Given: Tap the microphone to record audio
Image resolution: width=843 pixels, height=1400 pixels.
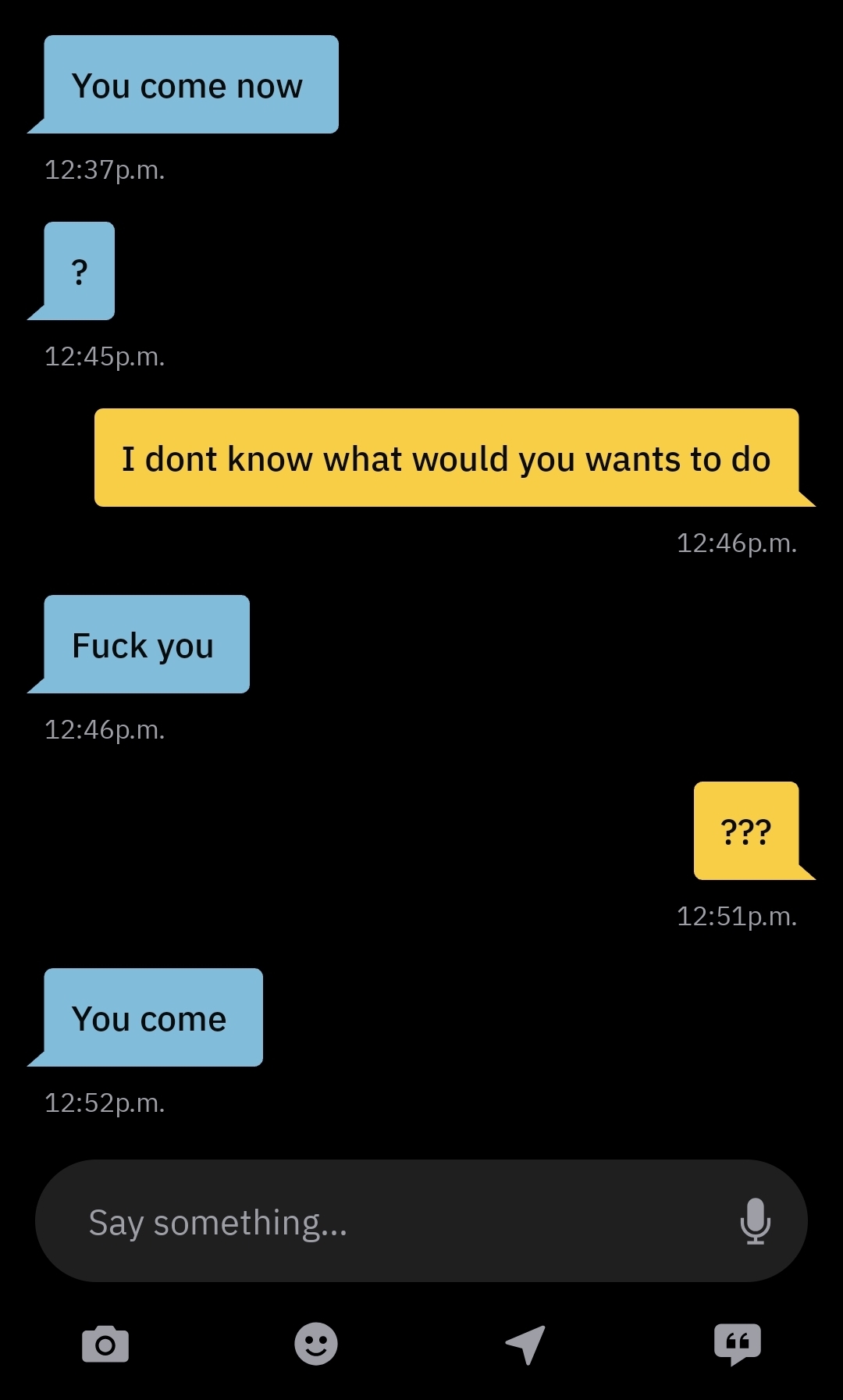Looking at the screenshot, I should point(755,1221).
